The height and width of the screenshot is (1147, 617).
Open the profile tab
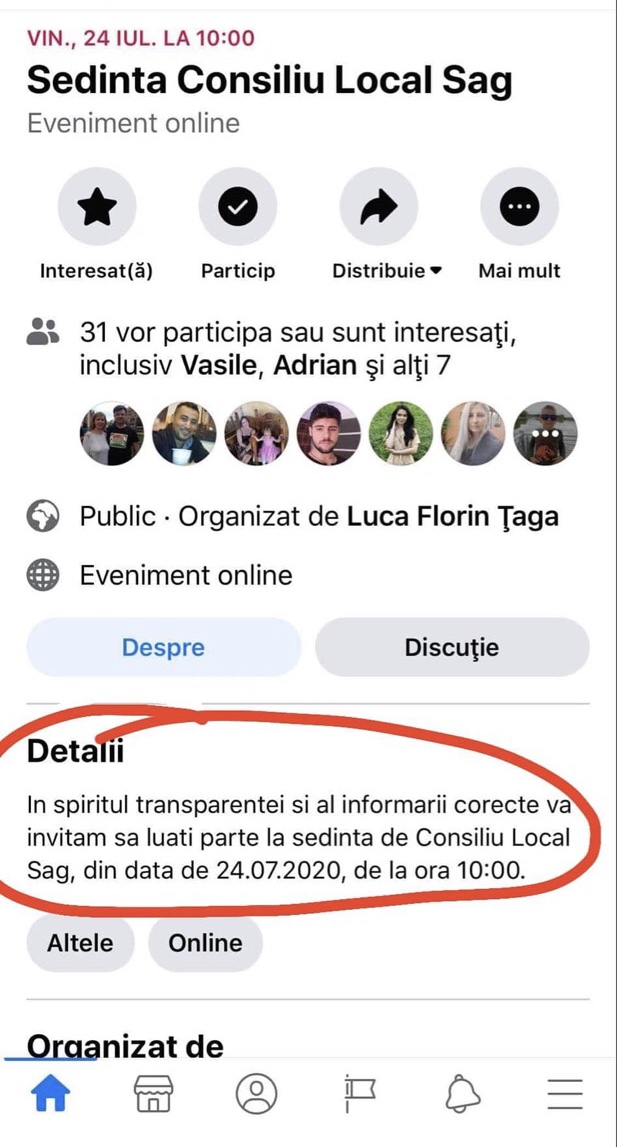click(x=257, y=1095)
